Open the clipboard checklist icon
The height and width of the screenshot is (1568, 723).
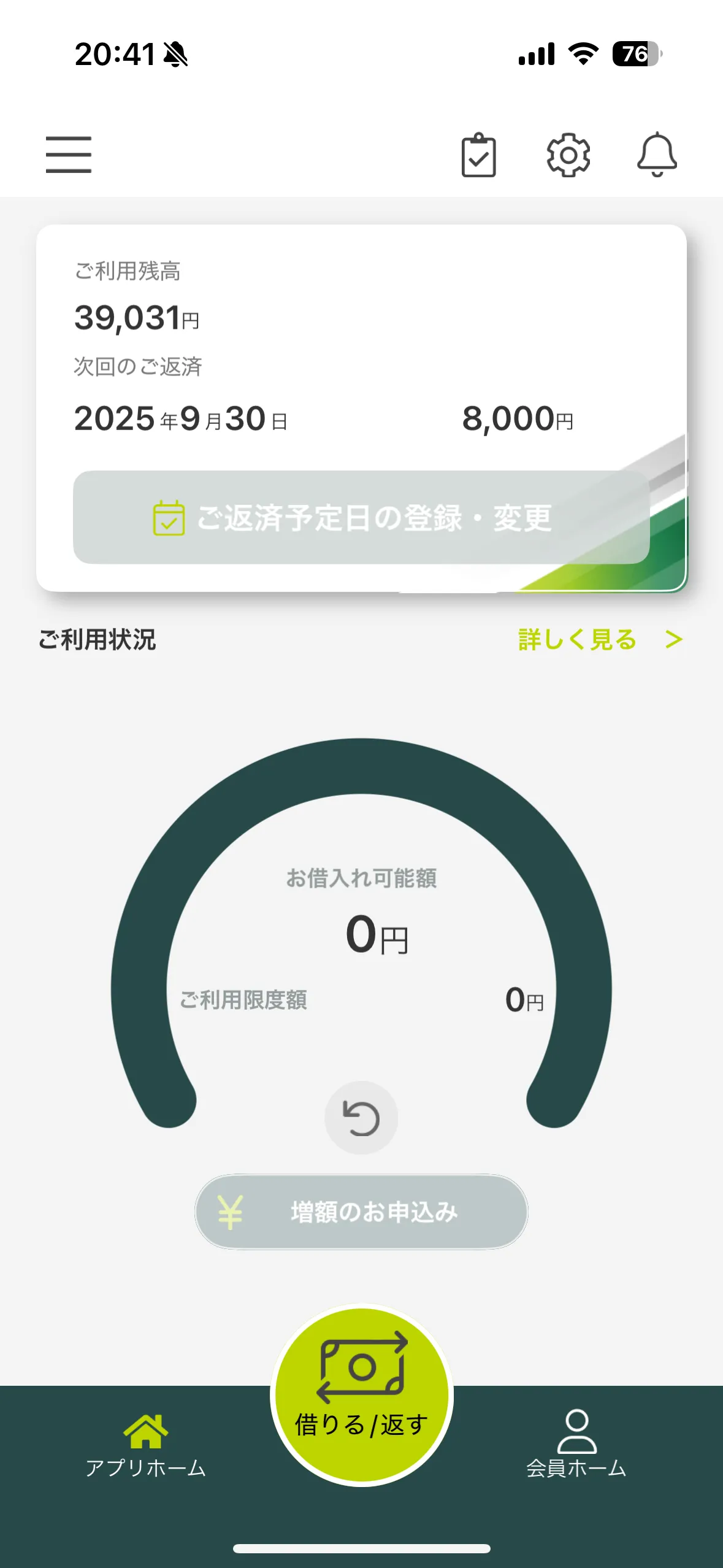point(478,155)
